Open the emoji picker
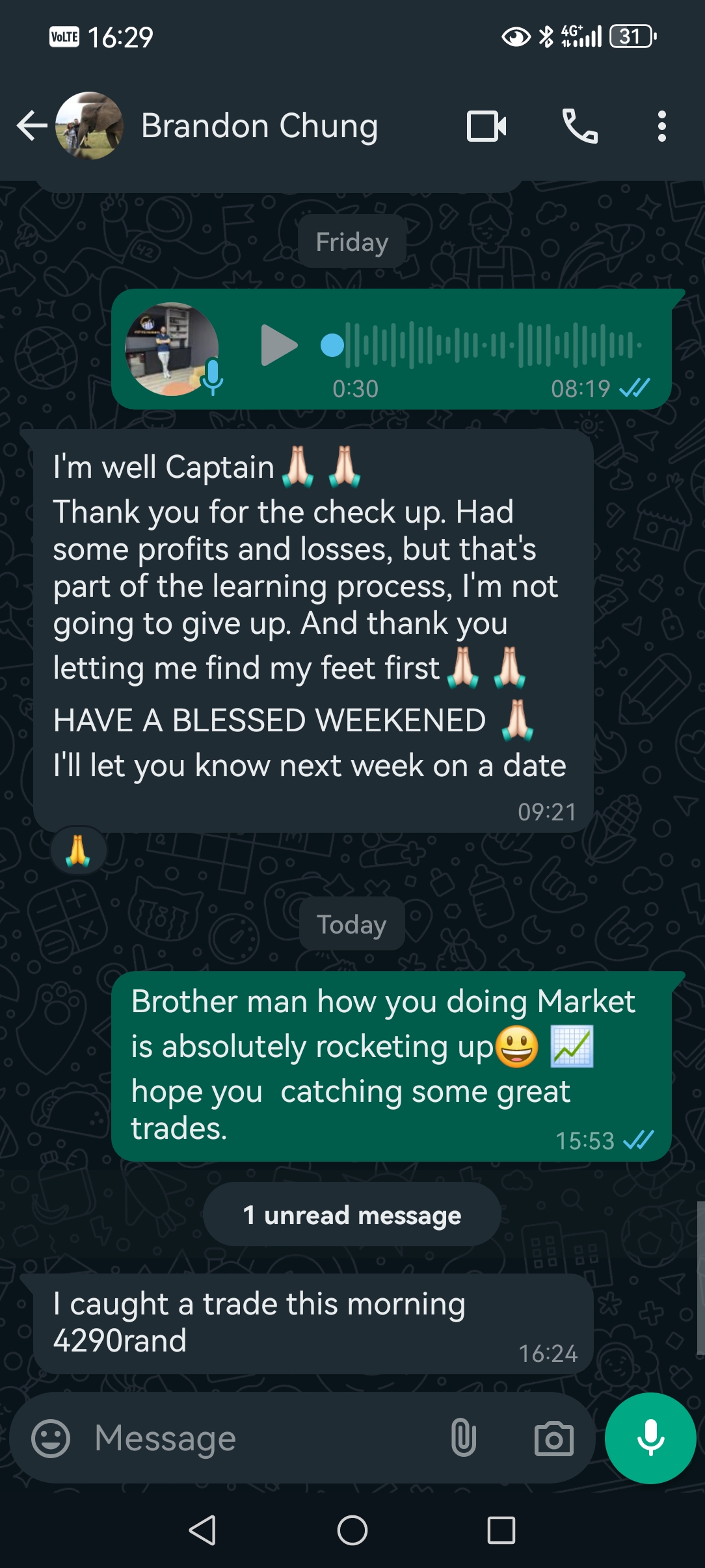The width and height of the screenshot is (705, 1568). [x=51, y=1438]
